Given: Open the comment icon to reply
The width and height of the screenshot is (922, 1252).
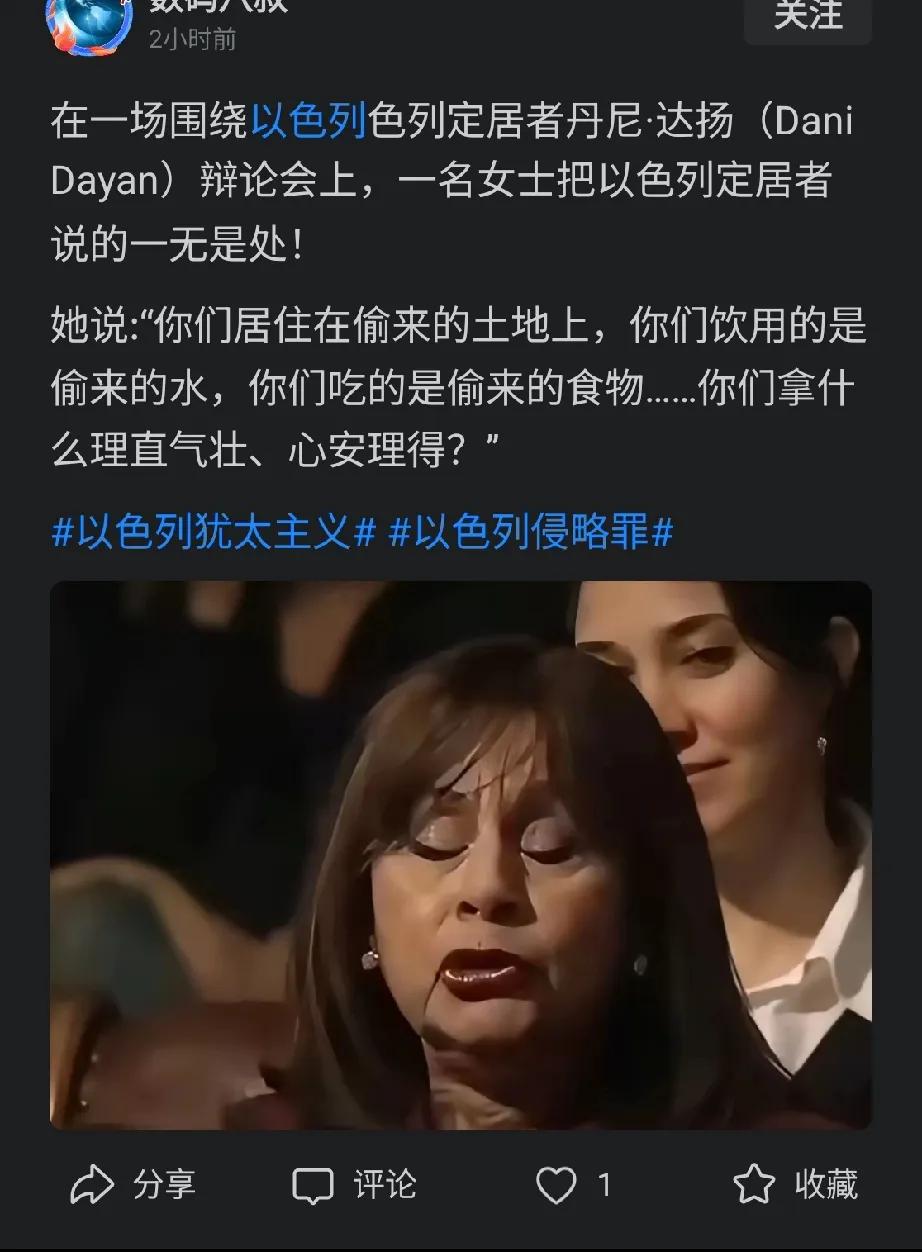Looking at the screenshot, I should 315,1186.
